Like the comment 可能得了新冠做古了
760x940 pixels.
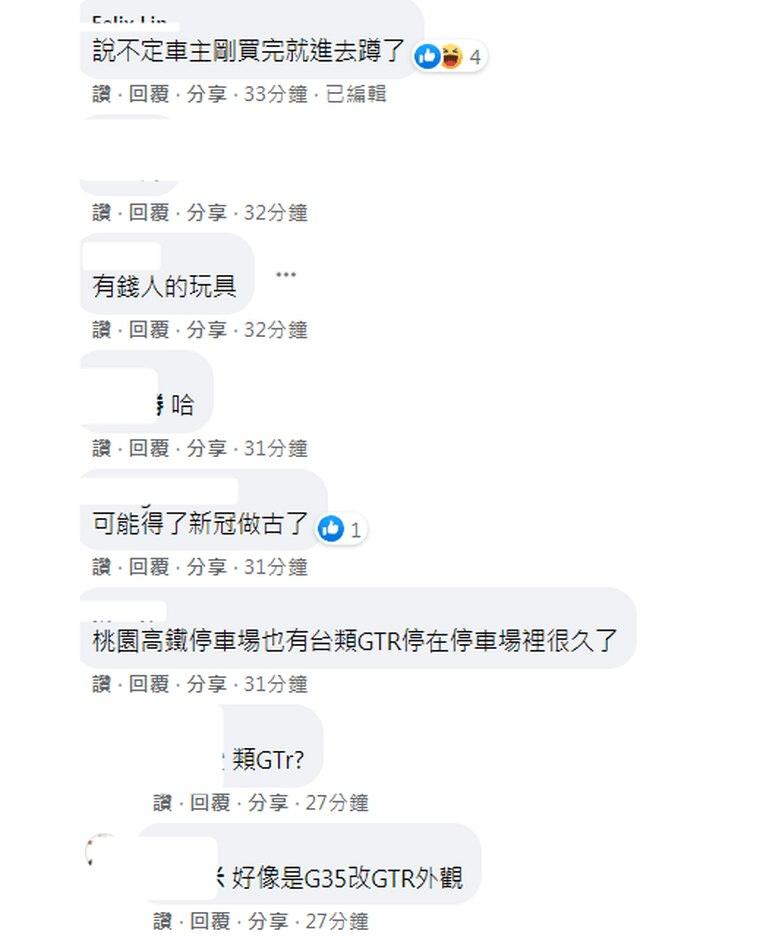(x=101, y=567)
